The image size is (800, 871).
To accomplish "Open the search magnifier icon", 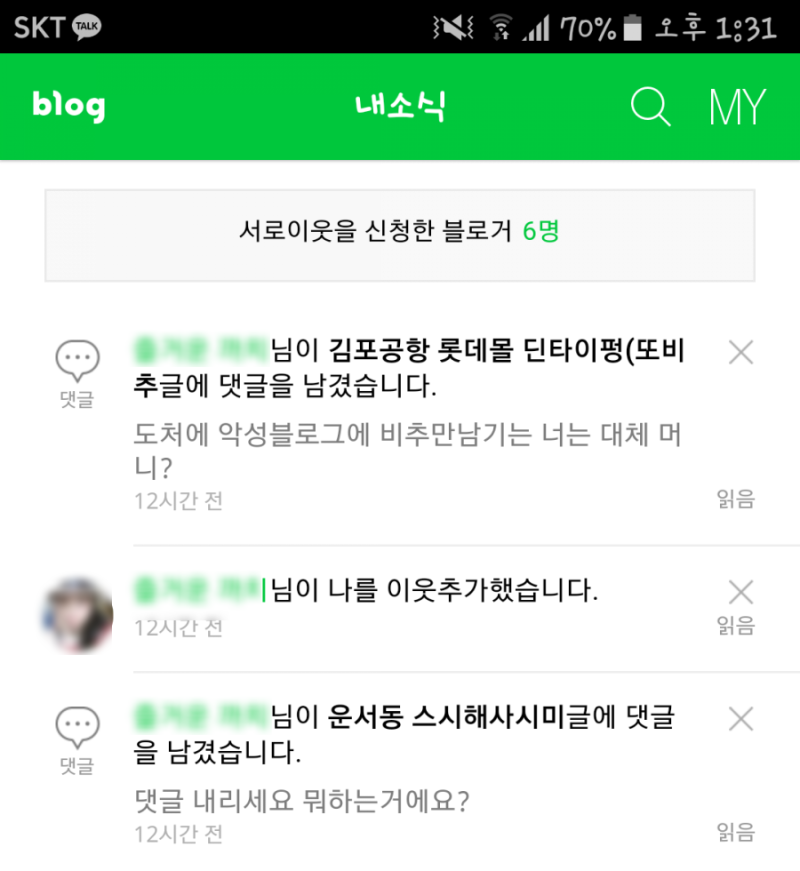I will (651, 106).
